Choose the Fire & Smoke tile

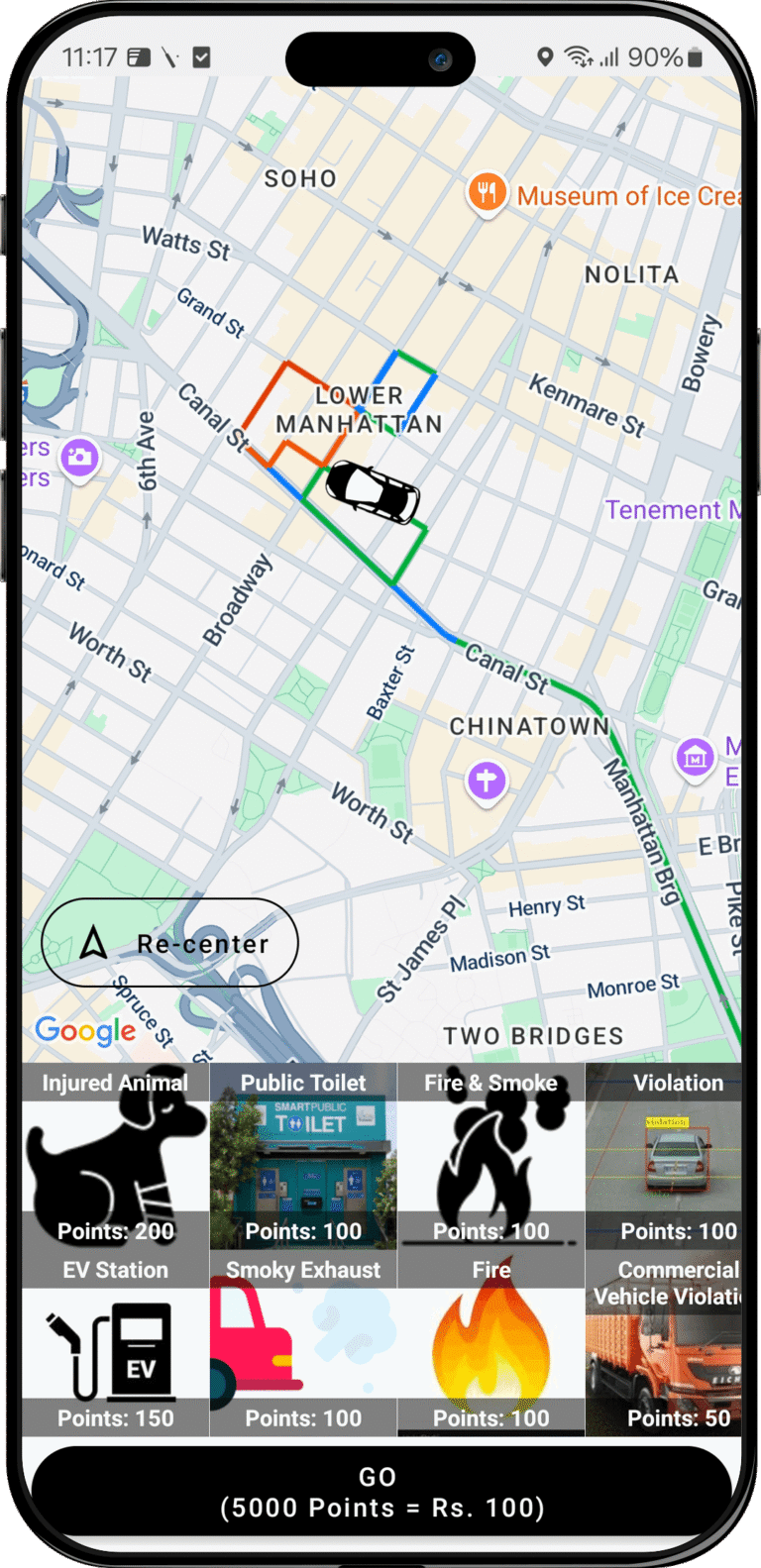(491, 1156)
